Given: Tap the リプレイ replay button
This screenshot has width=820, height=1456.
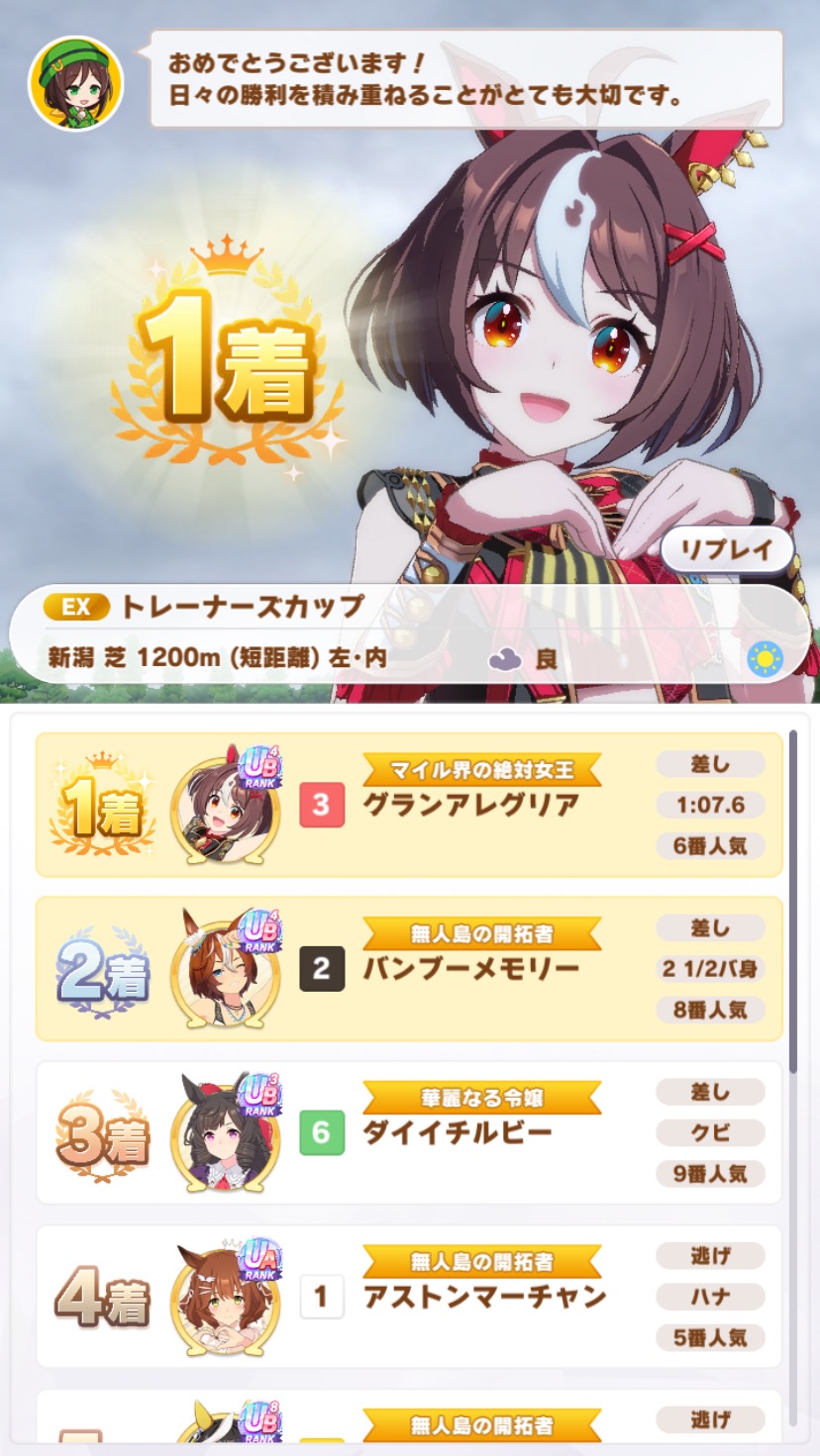Looking at the screenshot, I should [727, 550].
